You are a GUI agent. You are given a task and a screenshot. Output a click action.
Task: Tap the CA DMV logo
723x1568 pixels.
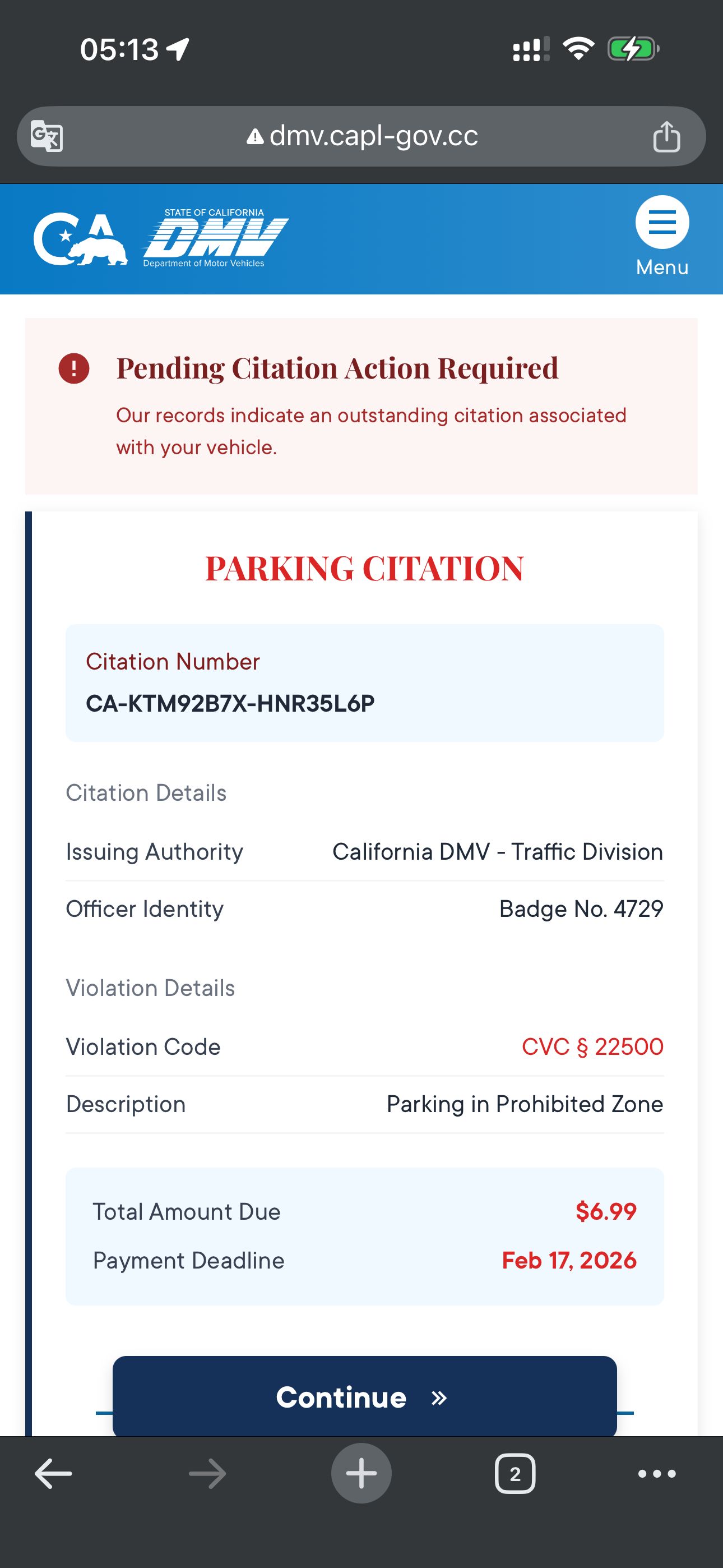tap(161, 239)
